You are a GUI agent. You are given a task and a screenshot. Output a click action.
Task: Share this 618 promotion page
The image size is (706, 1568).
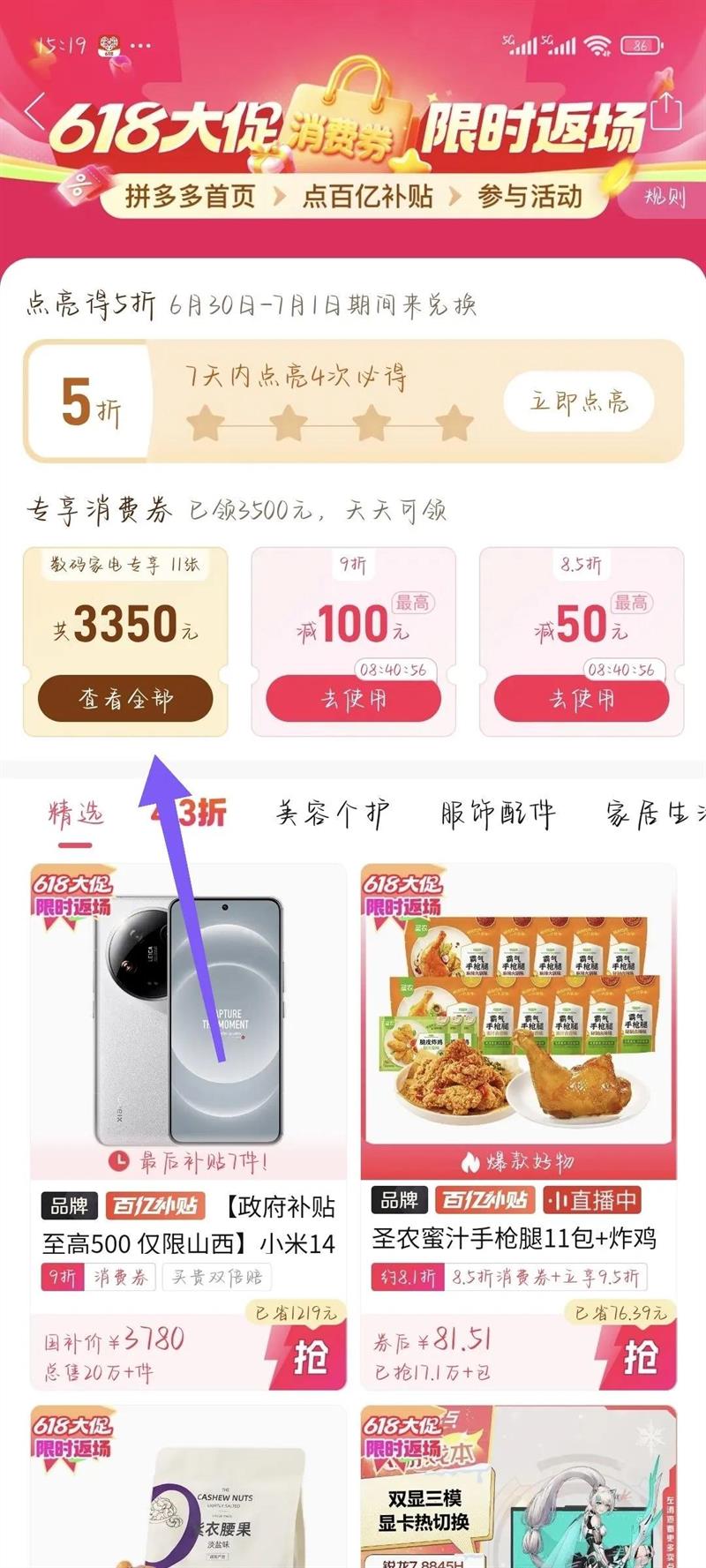point(666,111)
